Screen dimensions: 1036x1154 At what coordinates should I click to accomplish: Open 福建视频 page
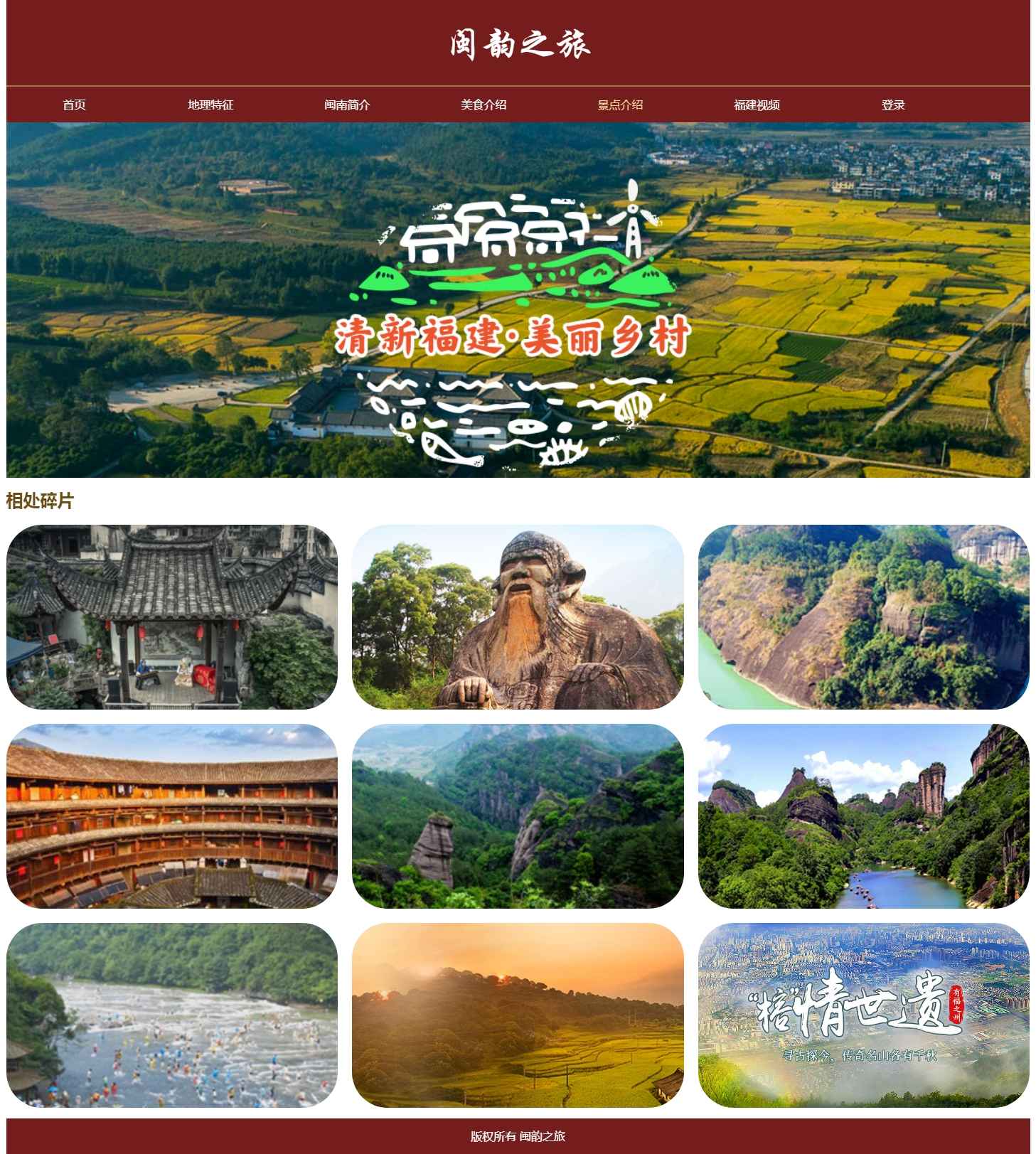tap(757, 105)
